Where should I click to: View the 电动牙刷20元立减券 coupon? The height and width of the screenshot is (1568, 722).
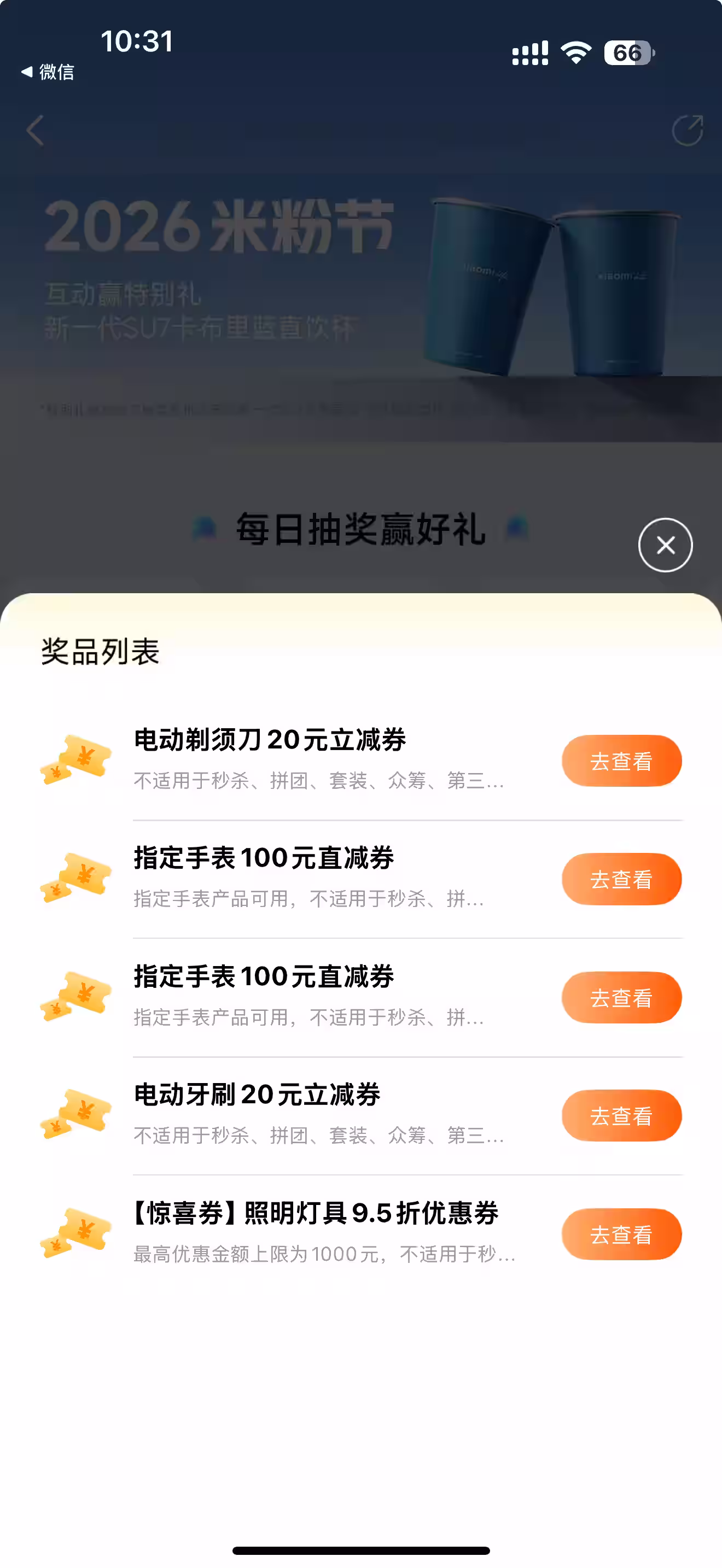coord(621,1116)
